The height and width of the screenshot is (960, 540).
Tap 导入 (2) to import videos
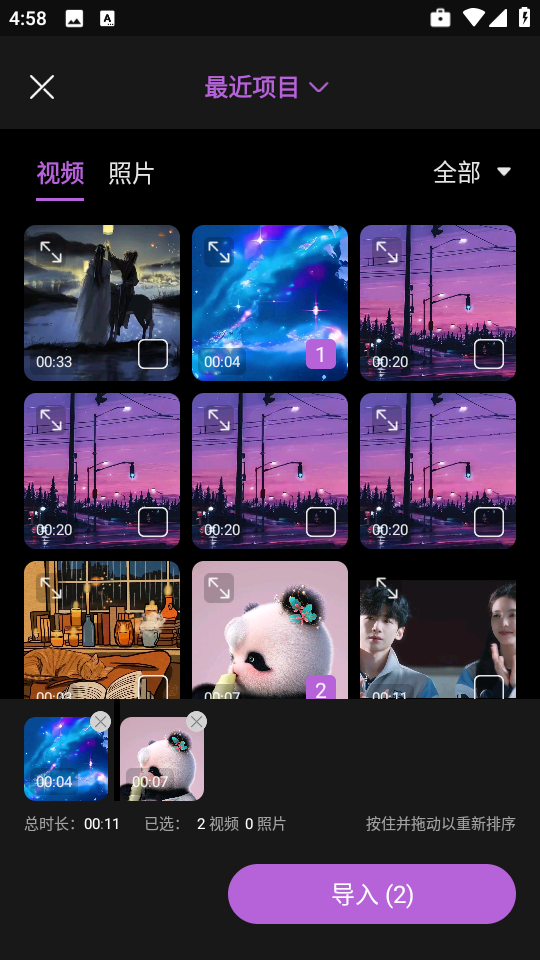(x=372, y=894)
